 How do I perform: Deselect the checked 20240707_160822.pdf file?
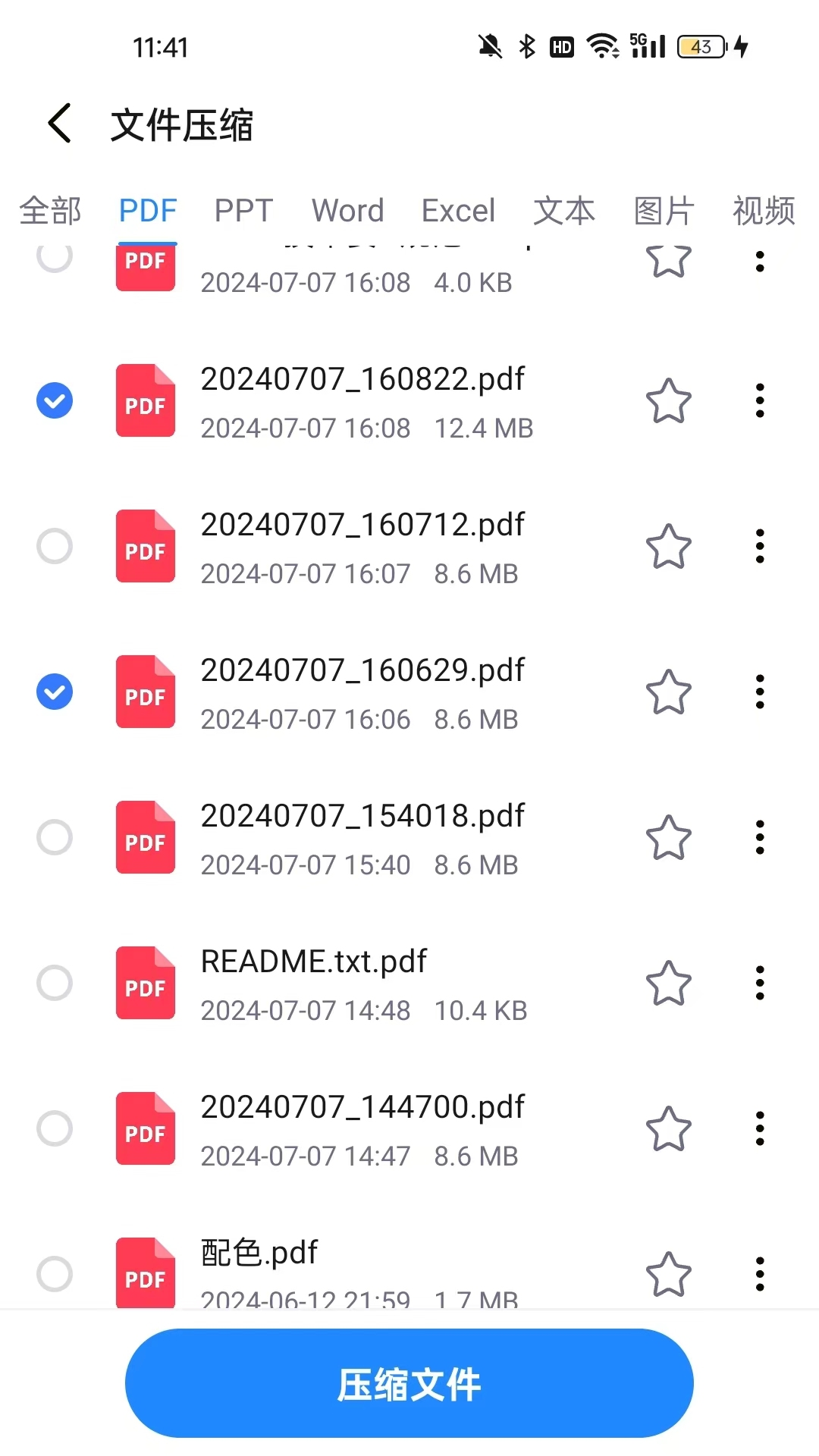tap(54, 401)
